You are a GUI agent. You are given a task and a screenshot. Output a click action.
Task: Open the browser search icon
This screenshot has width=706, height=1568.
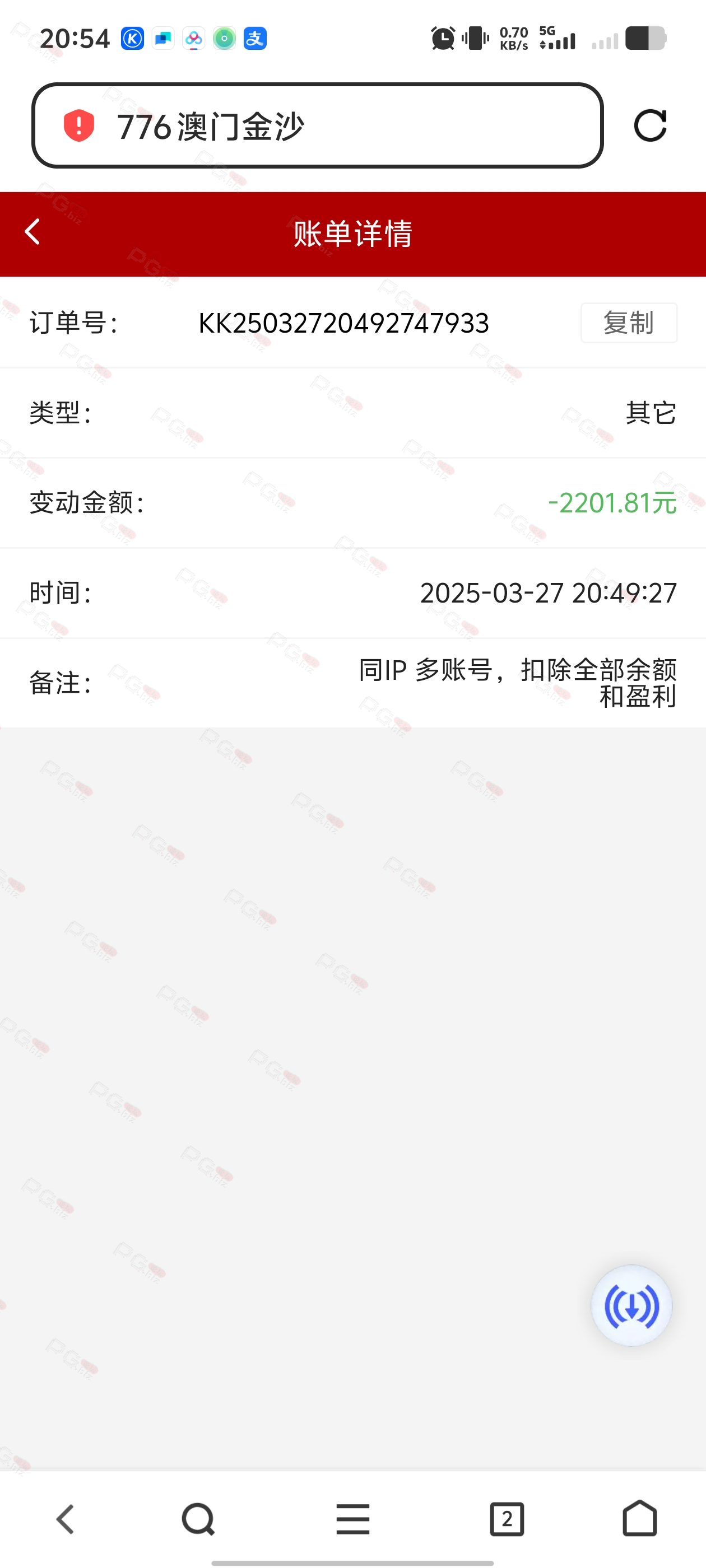coord(198,1519)
